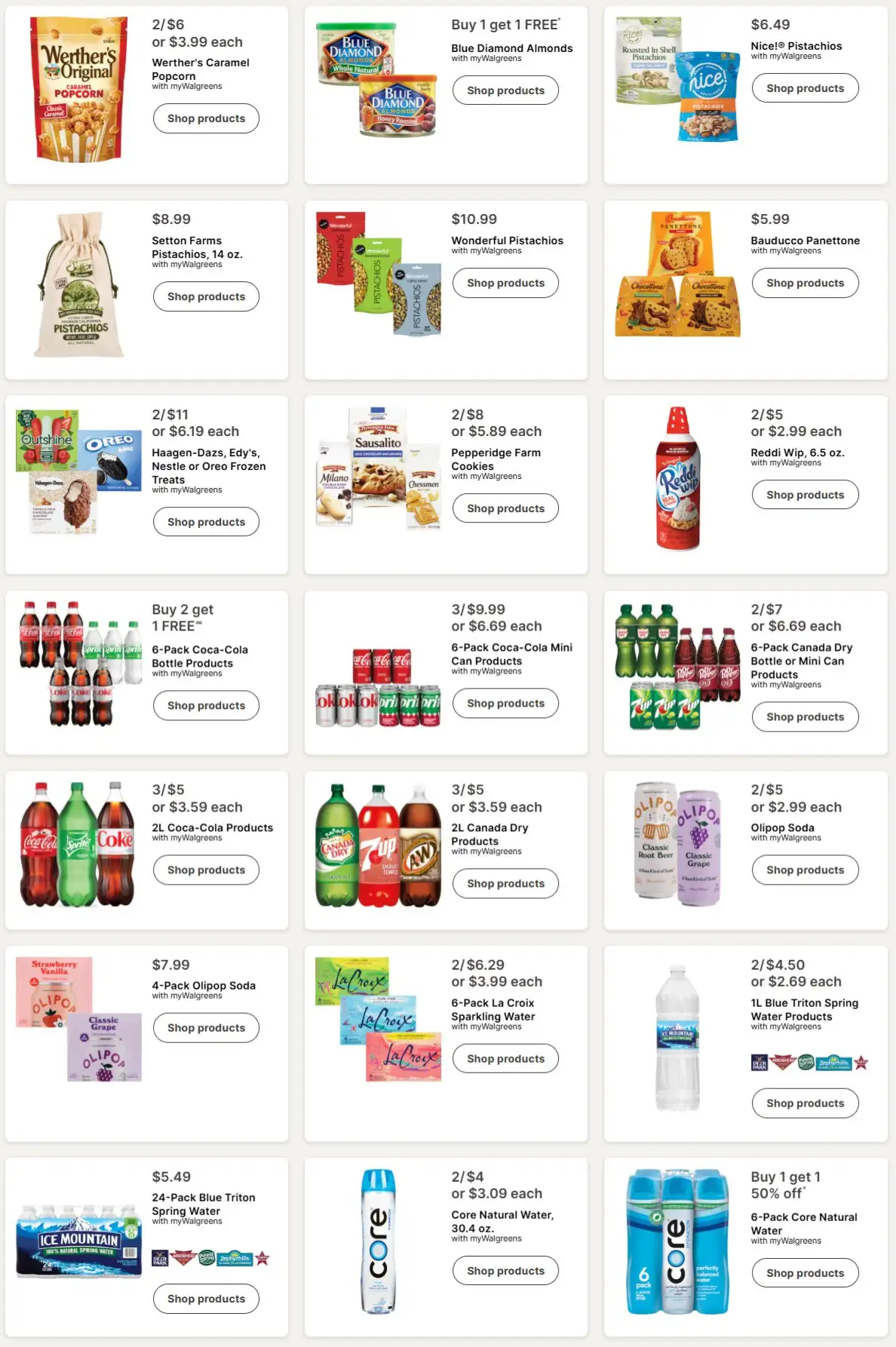Shop products for Haagen-Dazs frozen treats
This screenshot has width=896, height=1347.
tap(206, 522)
